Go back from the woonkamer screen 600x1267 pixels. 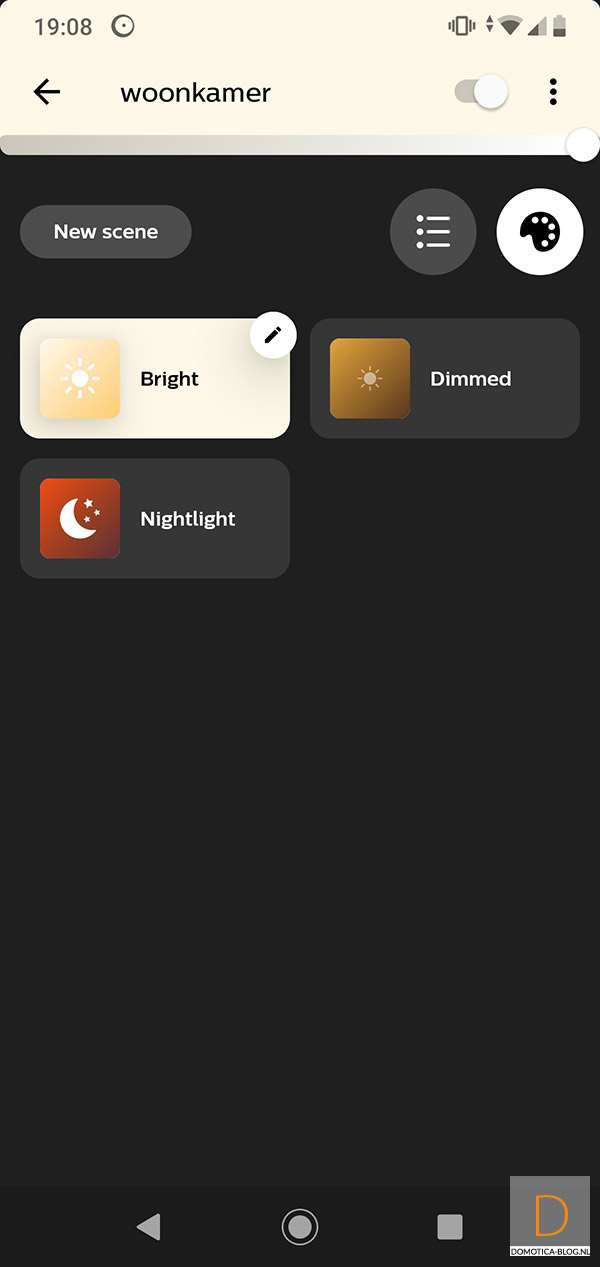47,93
